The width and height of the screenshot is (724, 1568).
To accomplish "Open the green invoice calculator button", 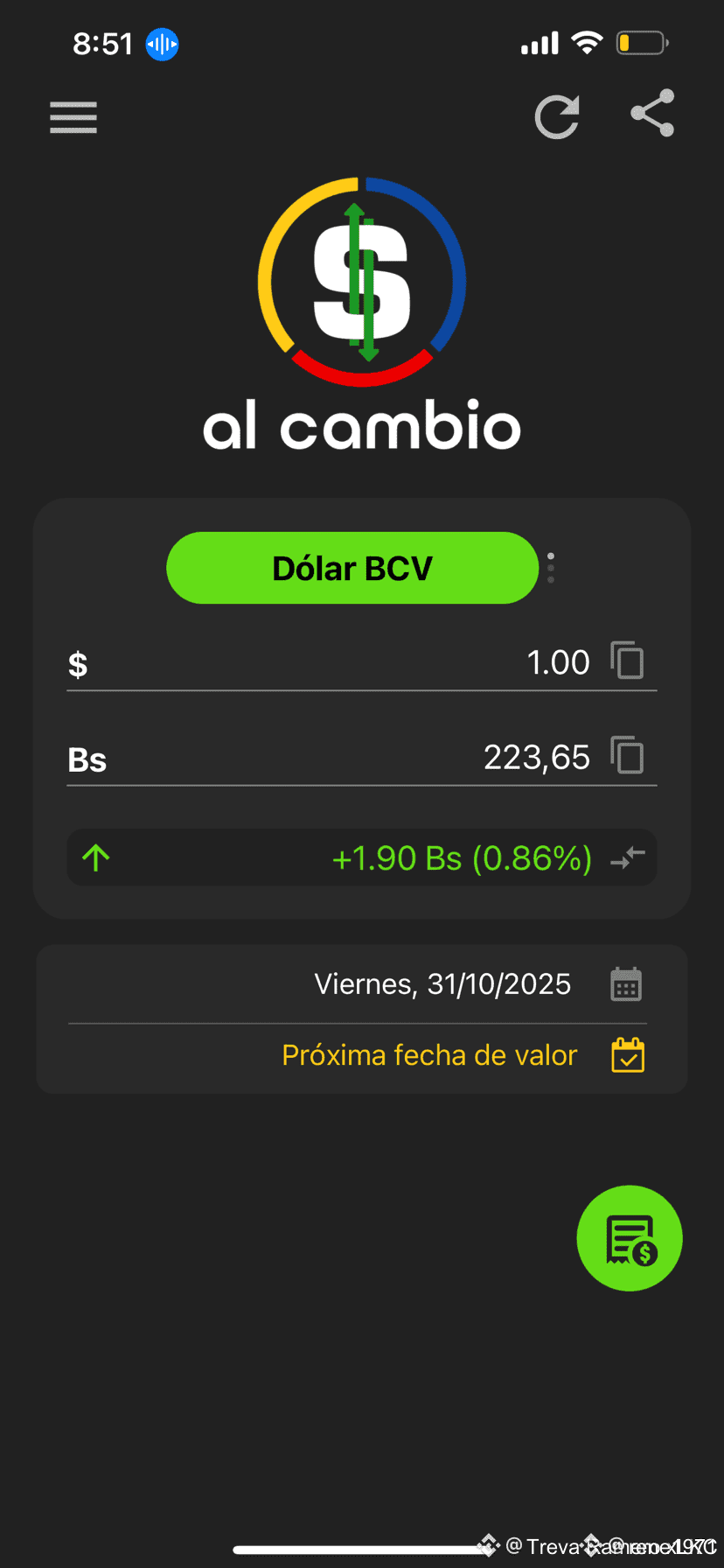I will (629, 1238).
